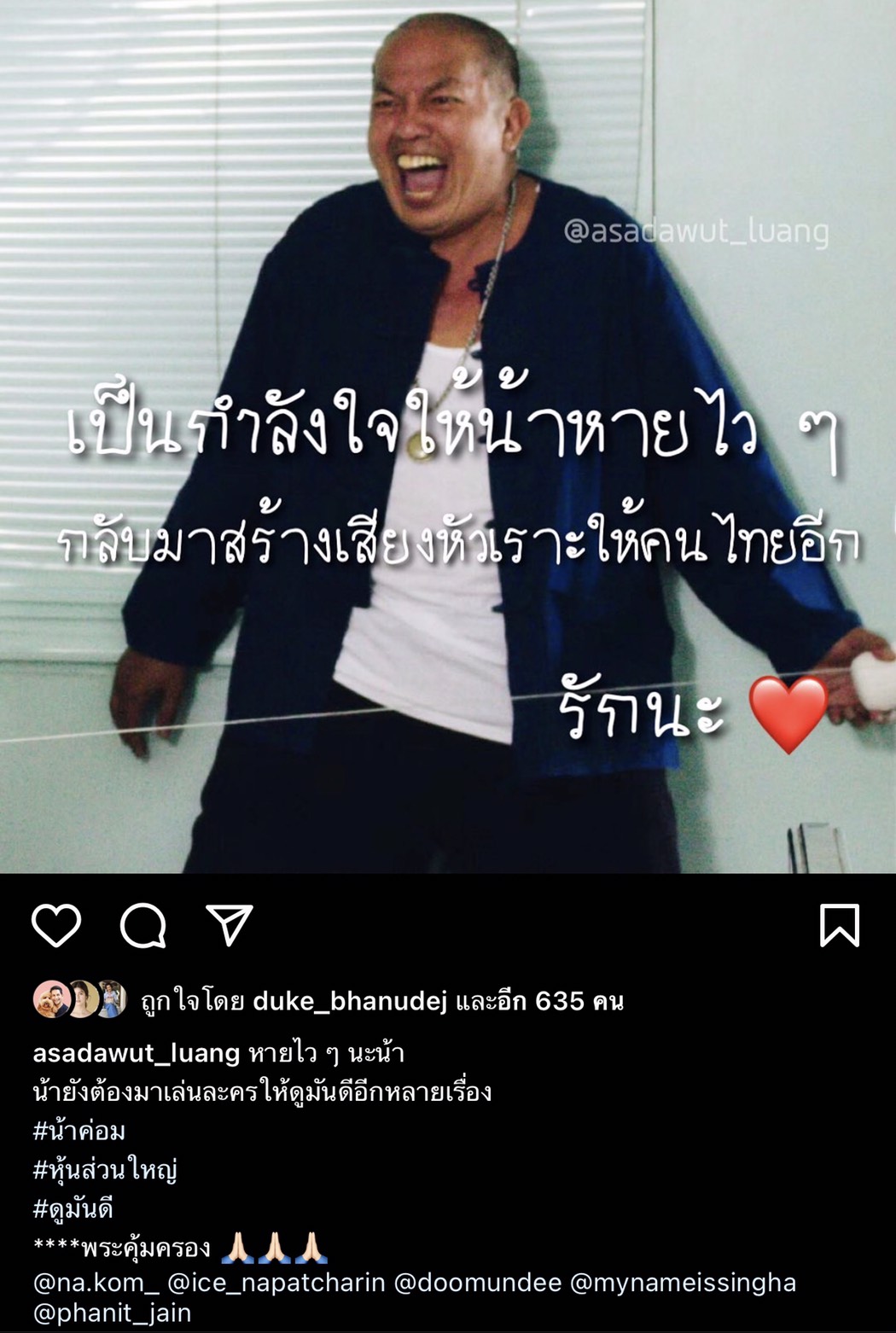This screenshot has width=896, height=1333.
Task: Visit the @ice_napatcharin mention
Action: click(x=276, y=1282)
